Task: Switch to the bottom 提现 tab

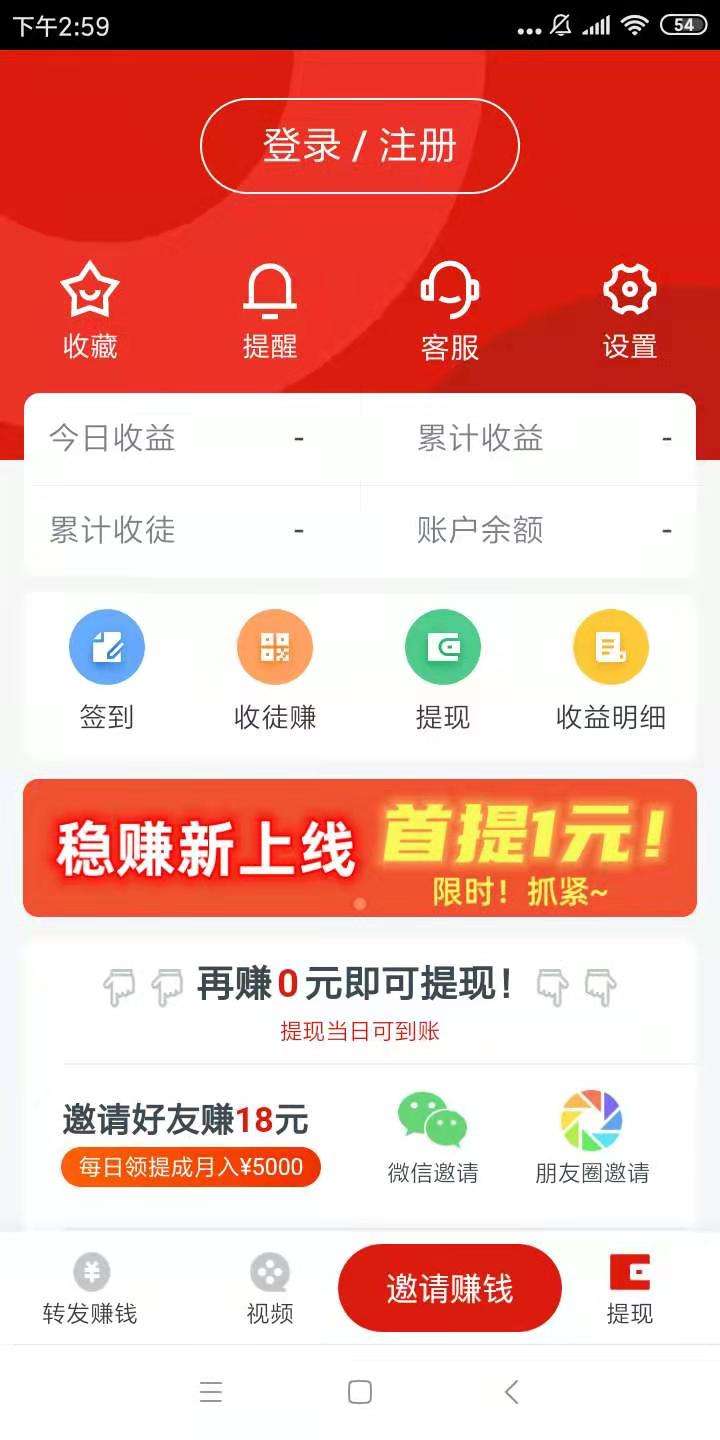Action: (x=629, y=1289)
